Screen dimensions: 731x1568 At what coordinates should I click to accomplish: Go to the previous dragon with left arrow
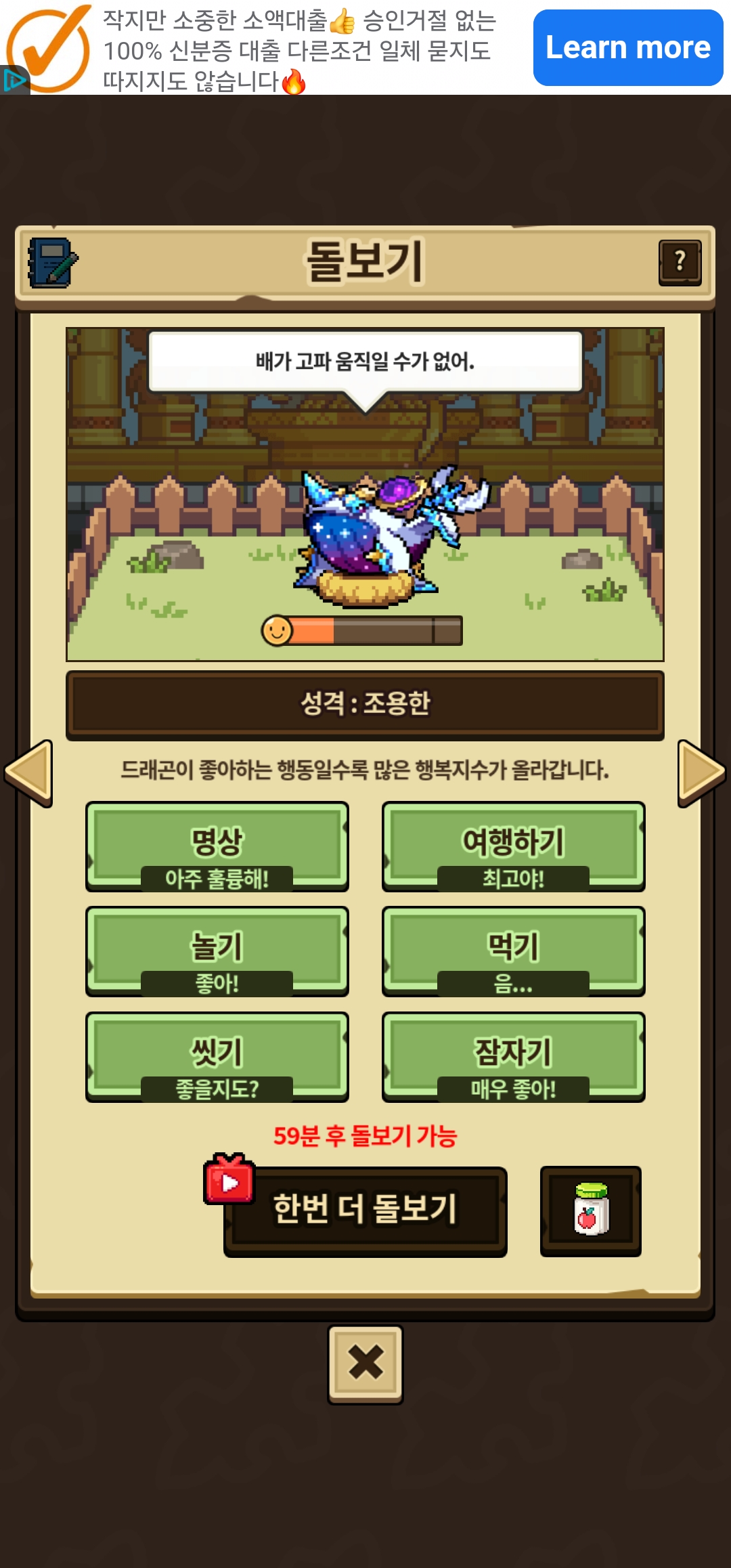28,773
